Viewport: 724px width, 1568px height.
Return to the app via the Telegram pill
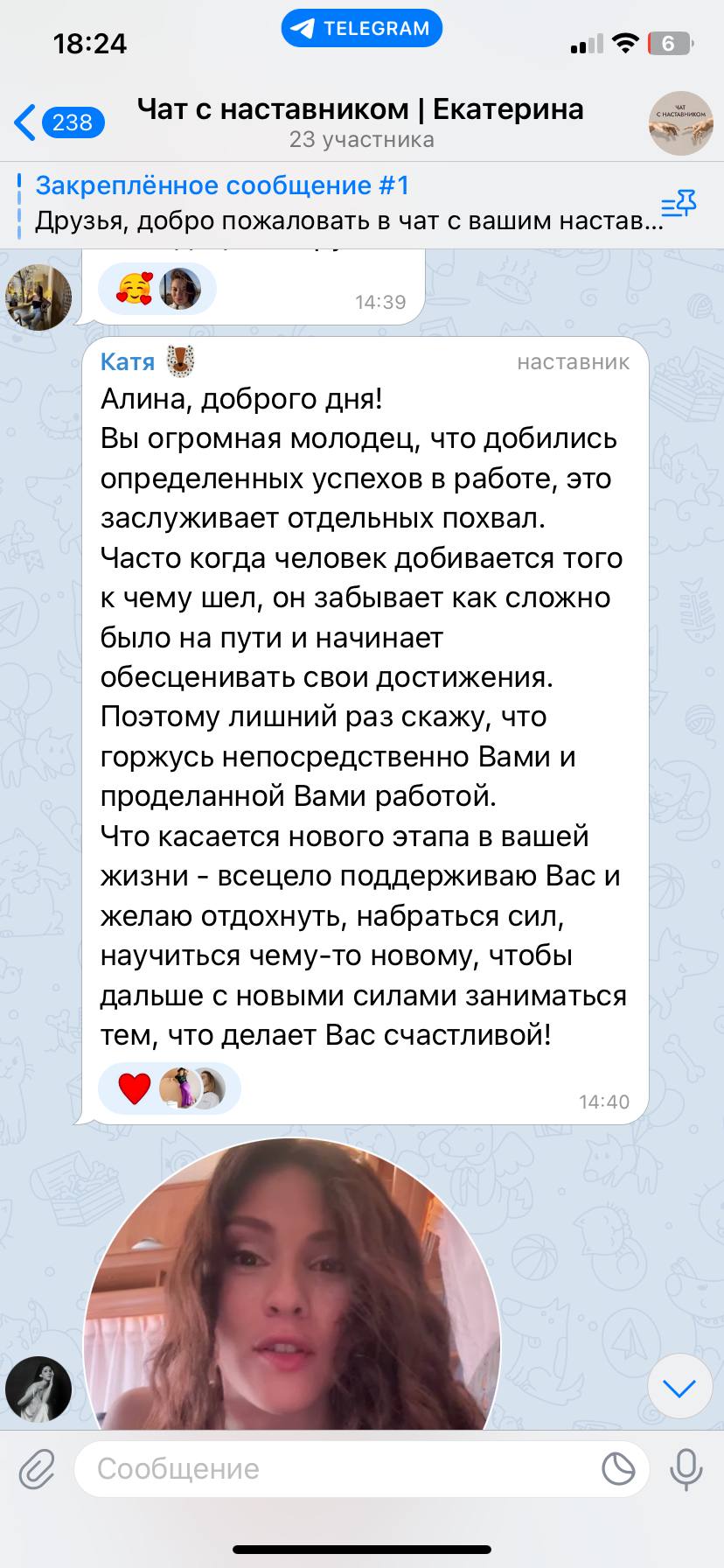361,28
